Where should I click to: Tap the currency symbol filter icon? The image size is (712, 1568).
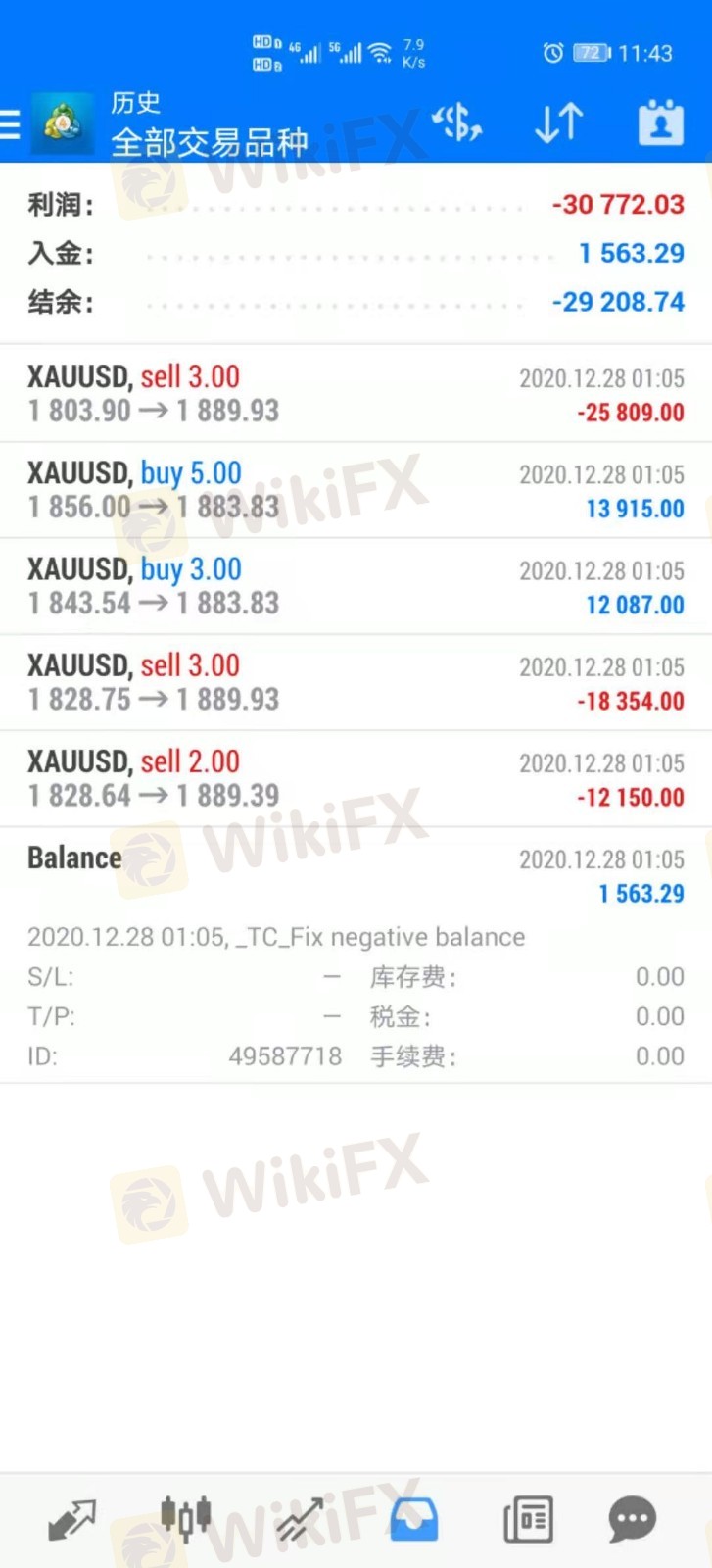click(457, 123)
